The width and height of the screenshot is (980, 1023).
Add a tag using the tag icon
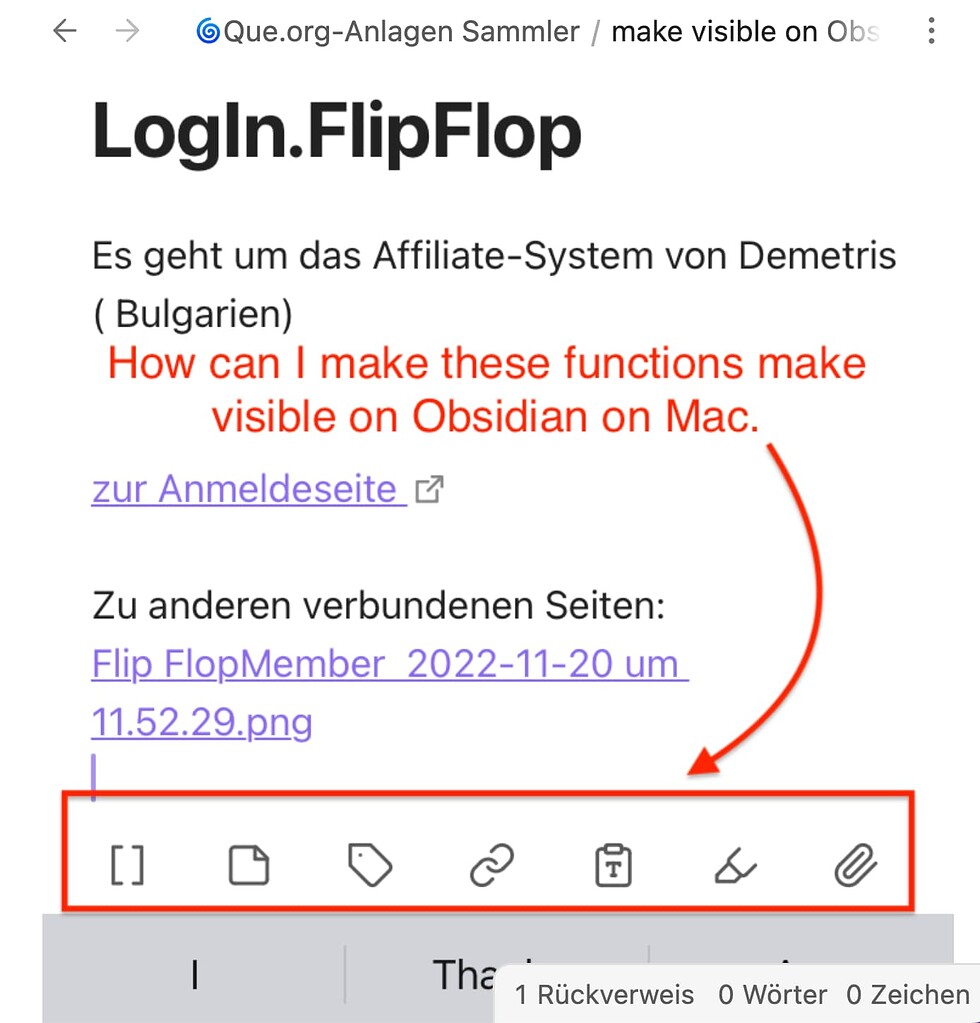coord(370,864)
